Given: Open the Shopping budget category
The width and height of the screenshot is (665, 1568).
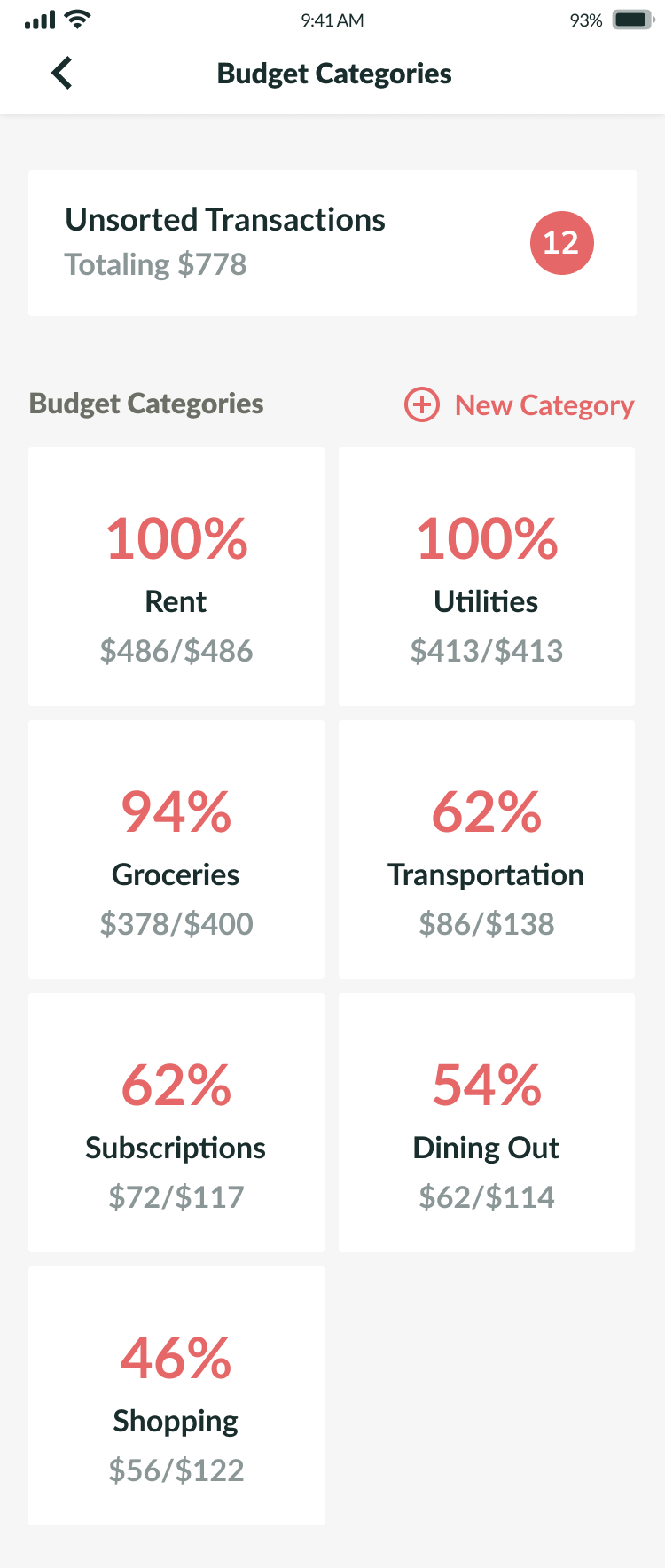Looking at the screenshot, I should 176,1396.
